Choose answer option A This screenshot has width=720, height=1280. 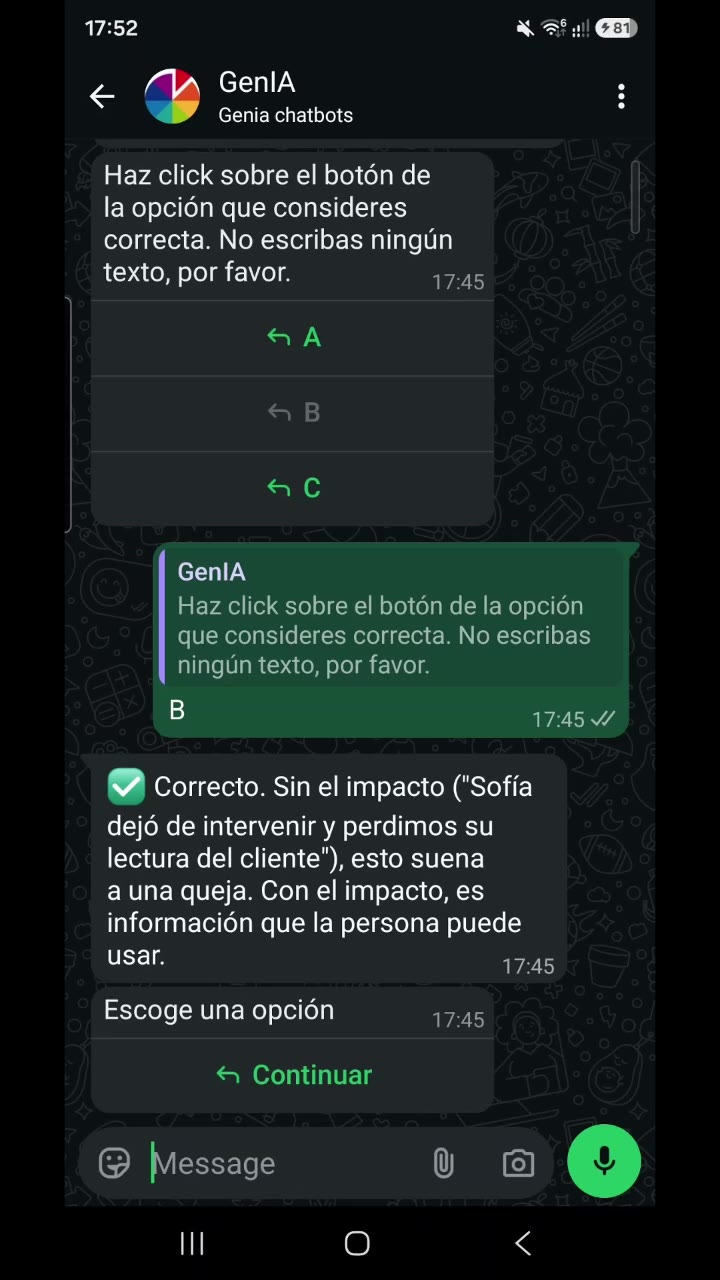point(293,338)
